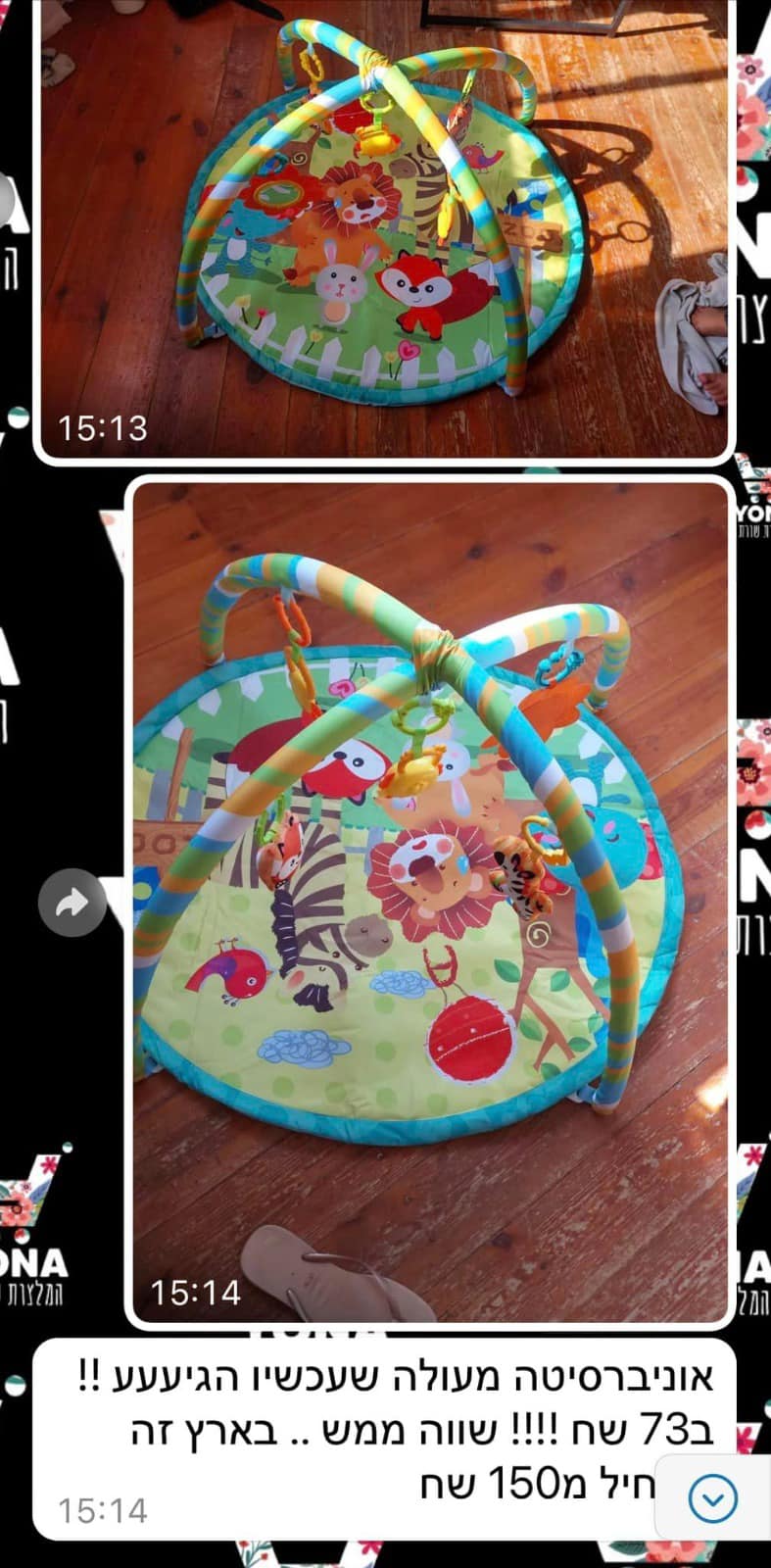Open the play mat photo sent at 15:13
Image resolution: width=771 pixels, height=1568 pixels.
click(x=384, y=228)
